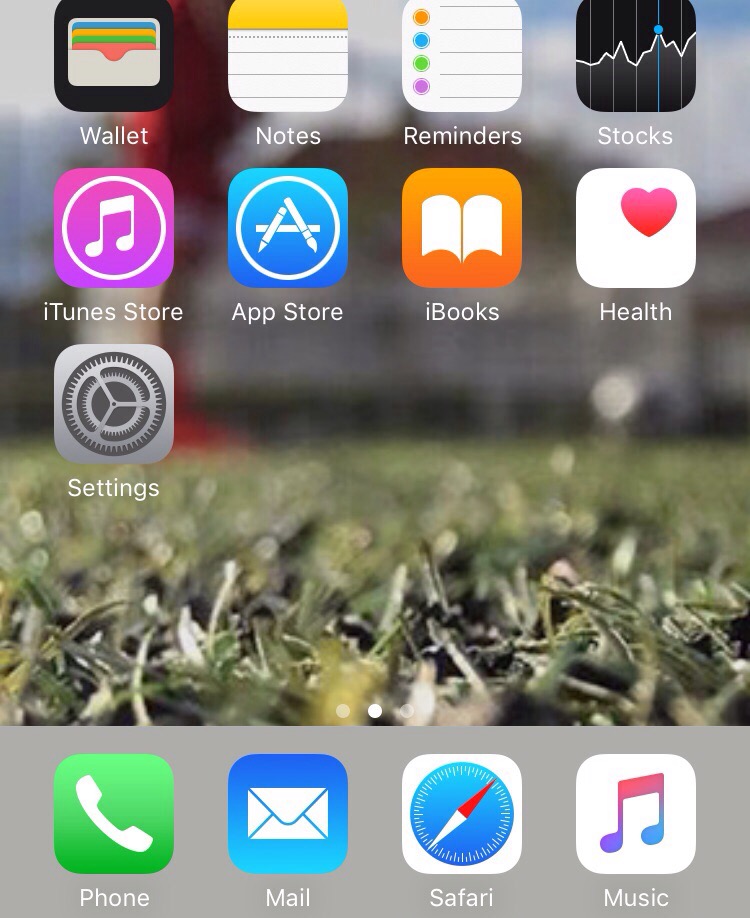Viewport: 750px width, 918px height.
Task: Check Mail from the dock
Action: coord(288,814)
